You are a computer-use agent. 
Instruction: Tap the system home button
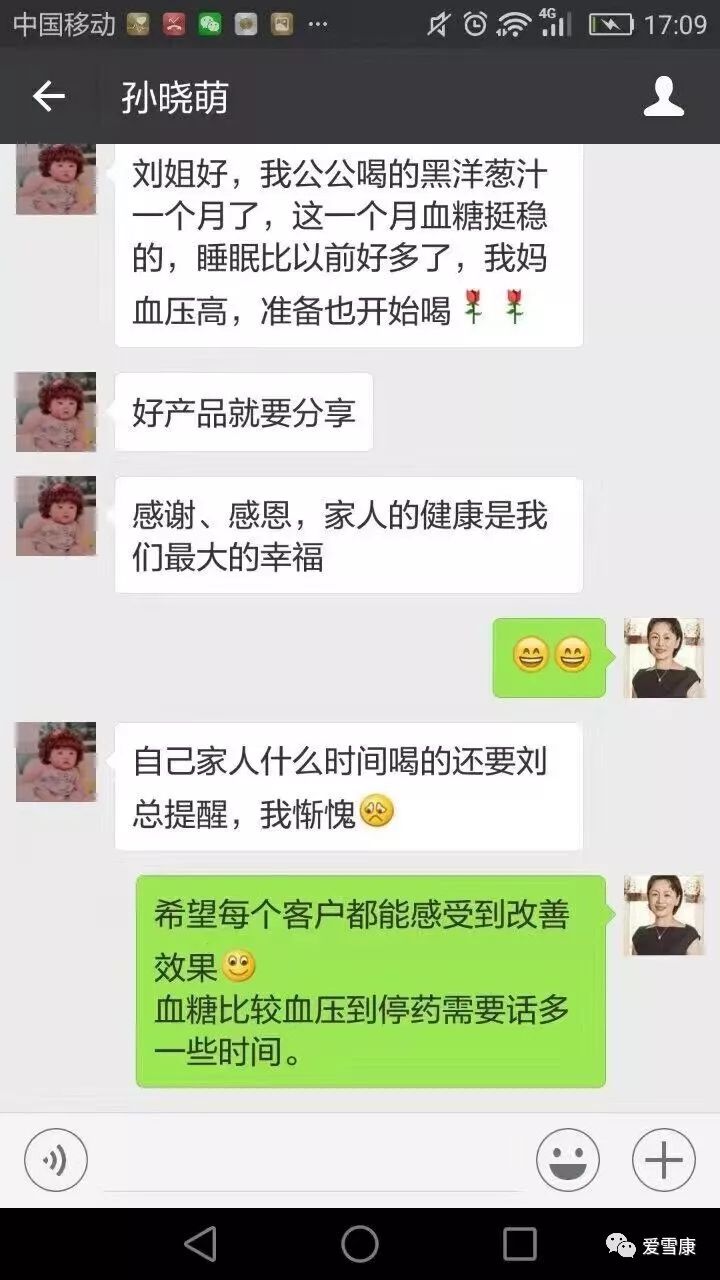click(360, 1244)
